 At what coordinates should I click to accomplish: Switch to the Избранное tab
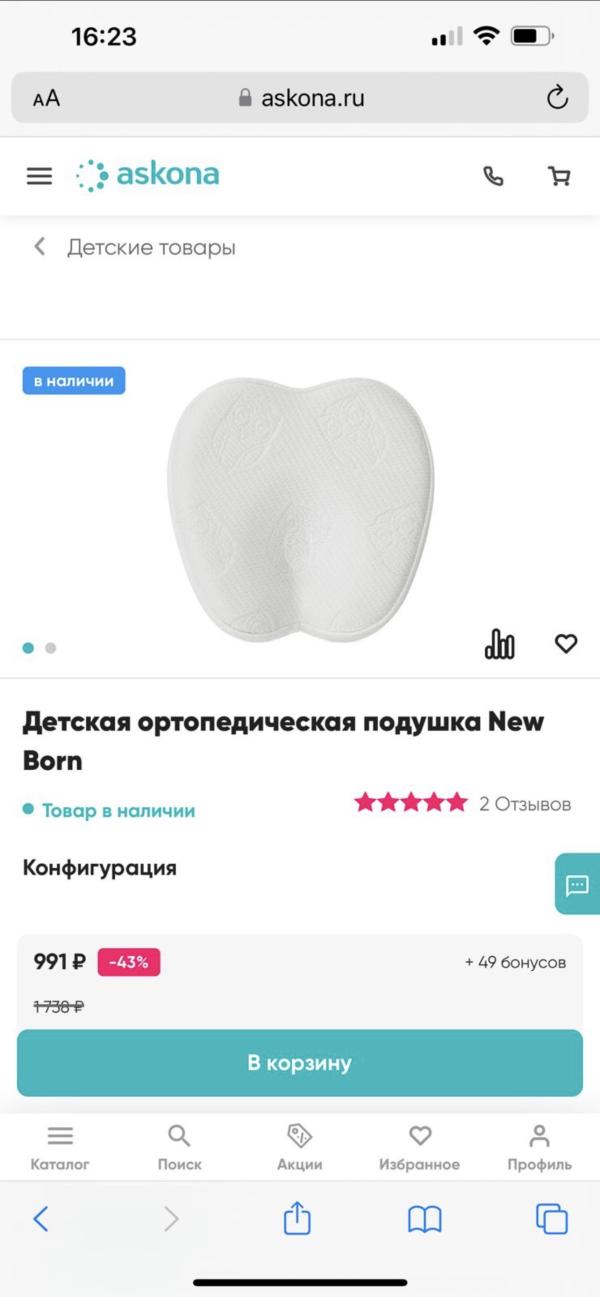point(419,1147)
